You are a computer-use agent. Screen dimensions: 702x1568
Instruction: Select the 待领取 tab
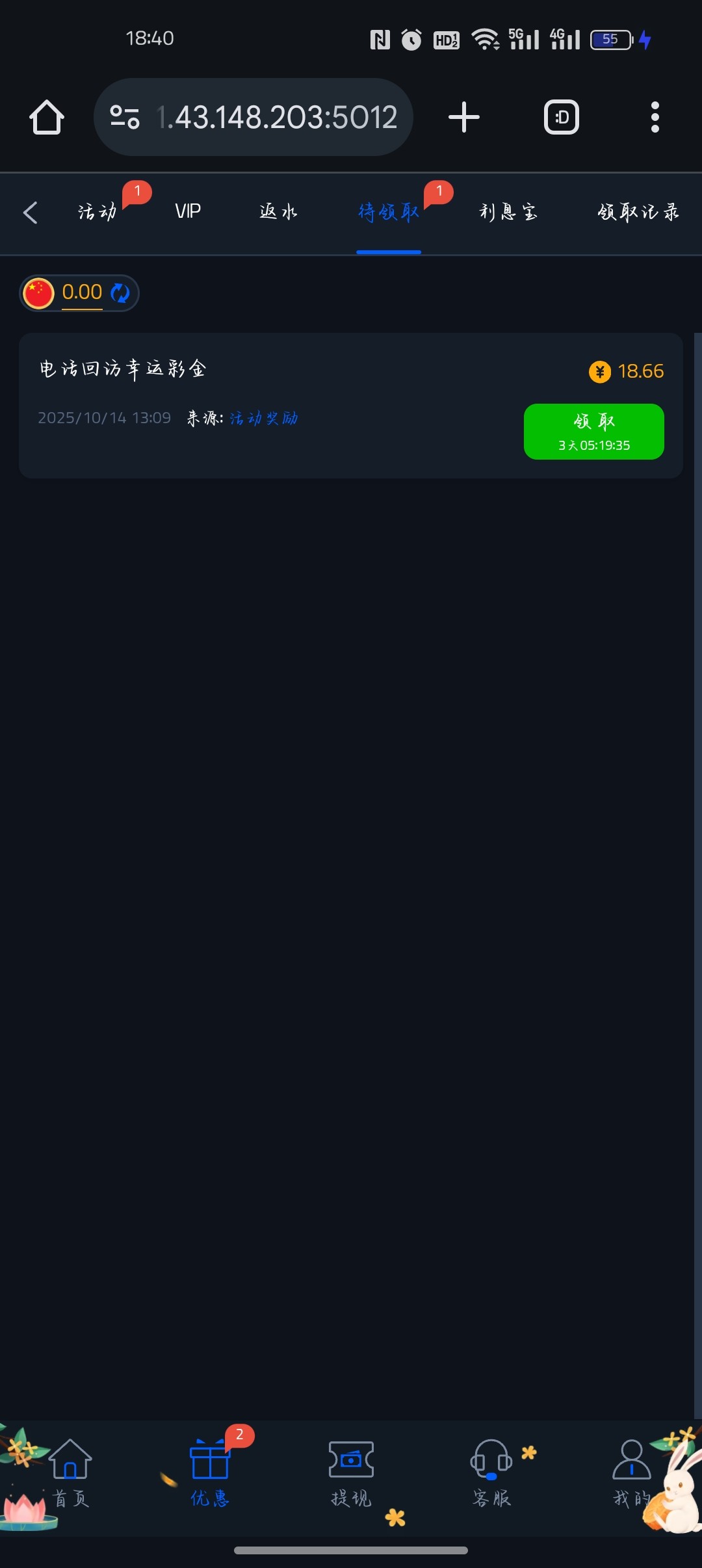pyautogui.click(x=388, y=213)
